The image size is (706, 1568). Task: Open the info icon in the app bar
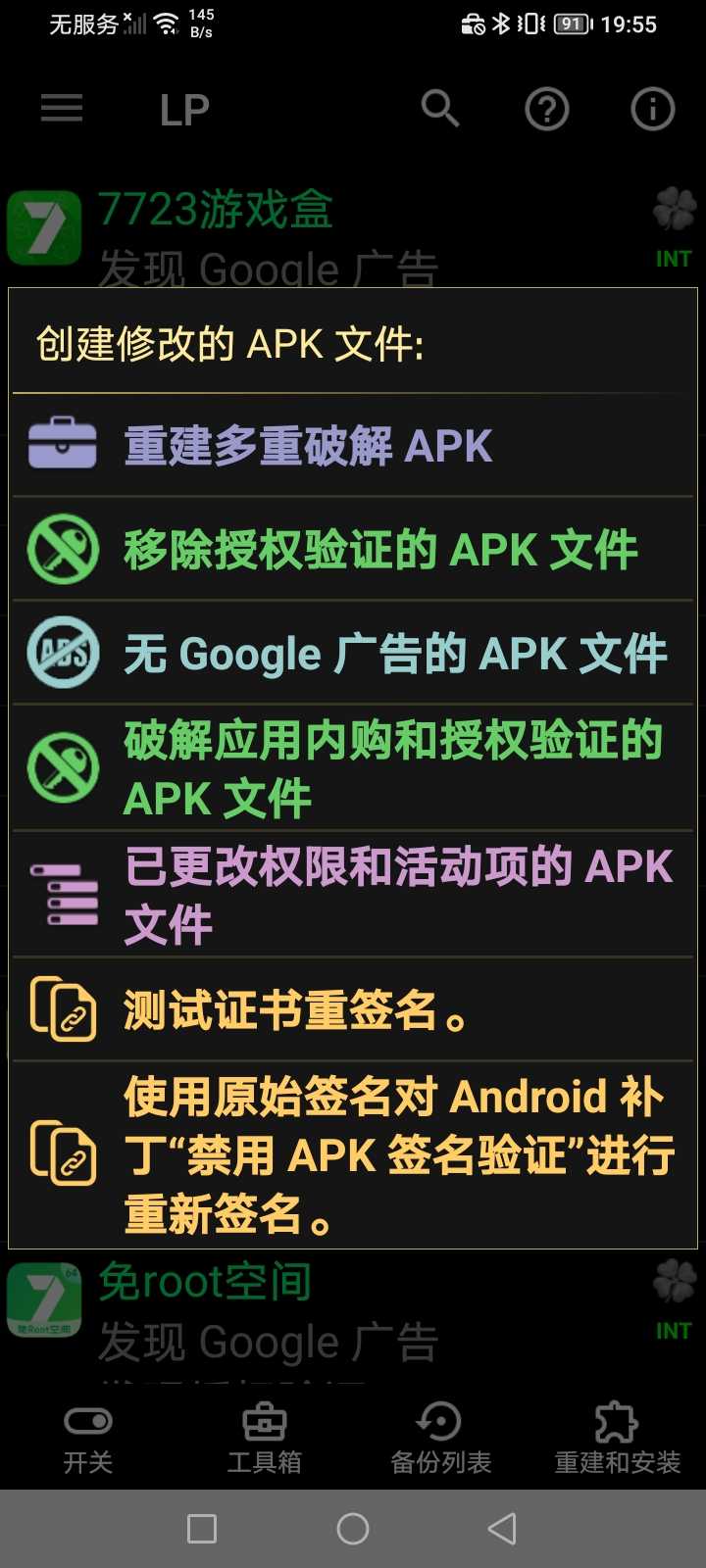[653, 108]
